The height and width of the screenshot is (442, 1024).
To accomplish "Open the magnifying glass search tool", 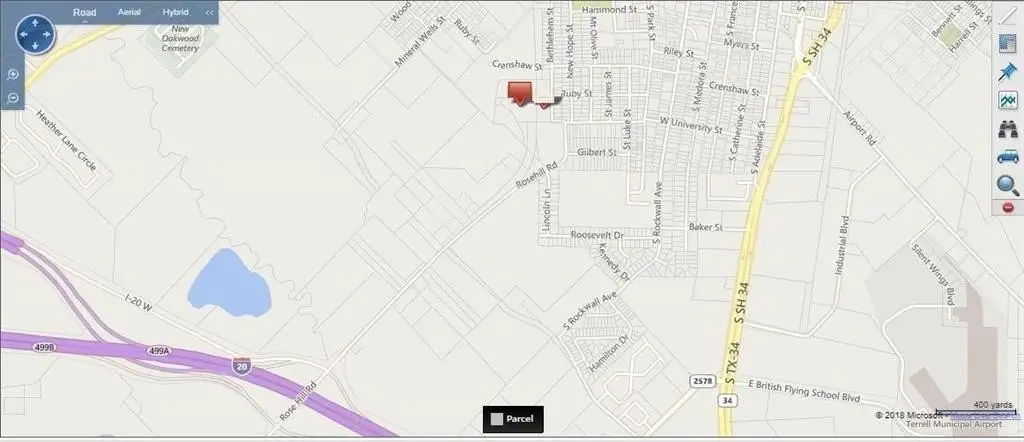I will pos(1008,184).
